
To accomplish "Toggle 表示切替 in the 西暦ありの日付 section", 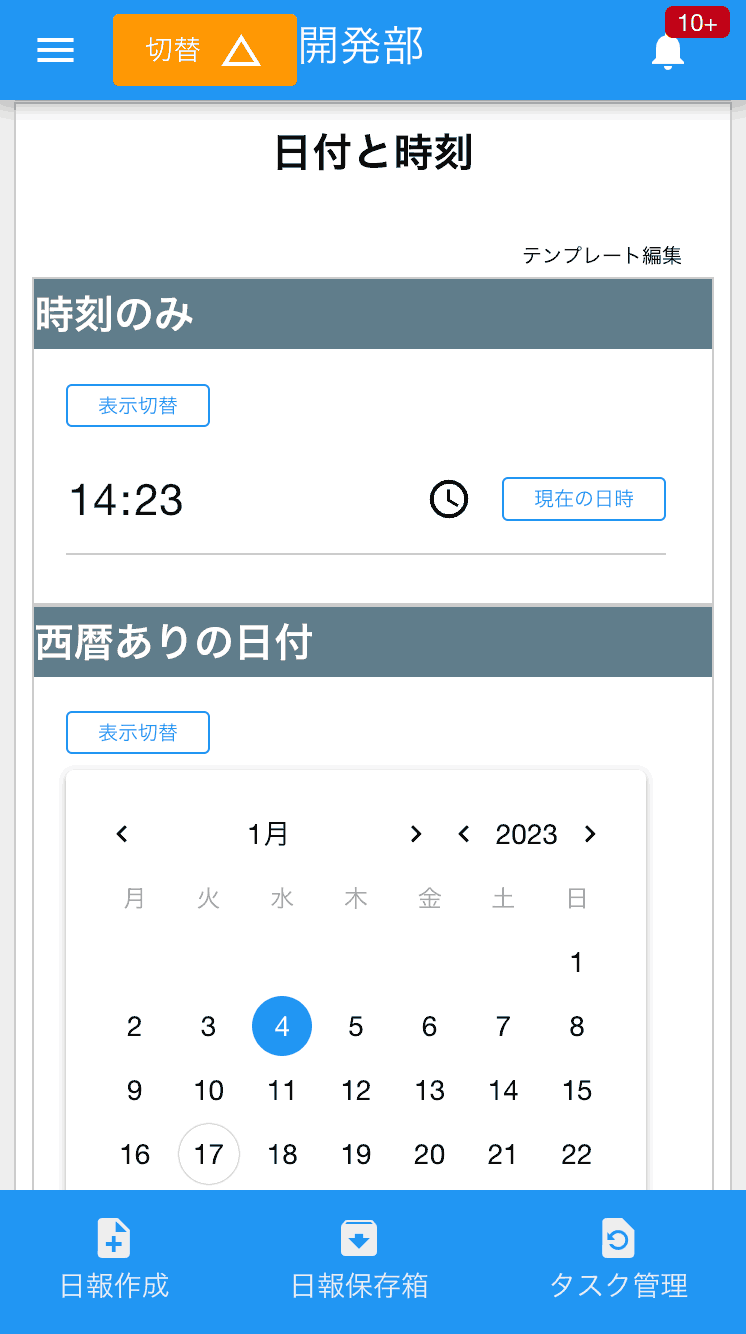I will click(x=137, y=732).
